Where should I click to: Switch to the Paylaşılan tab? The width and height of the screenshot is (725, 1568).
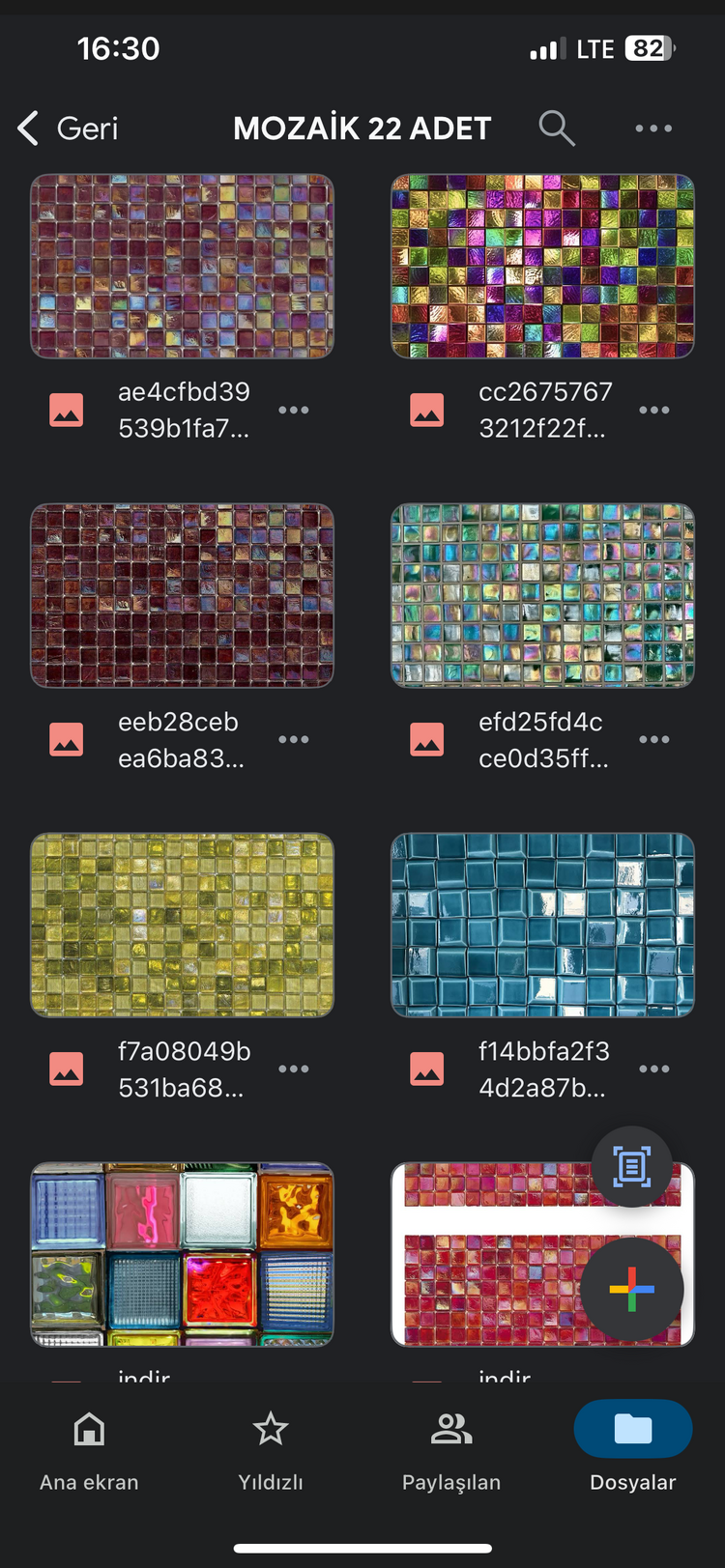point(451,1451)
